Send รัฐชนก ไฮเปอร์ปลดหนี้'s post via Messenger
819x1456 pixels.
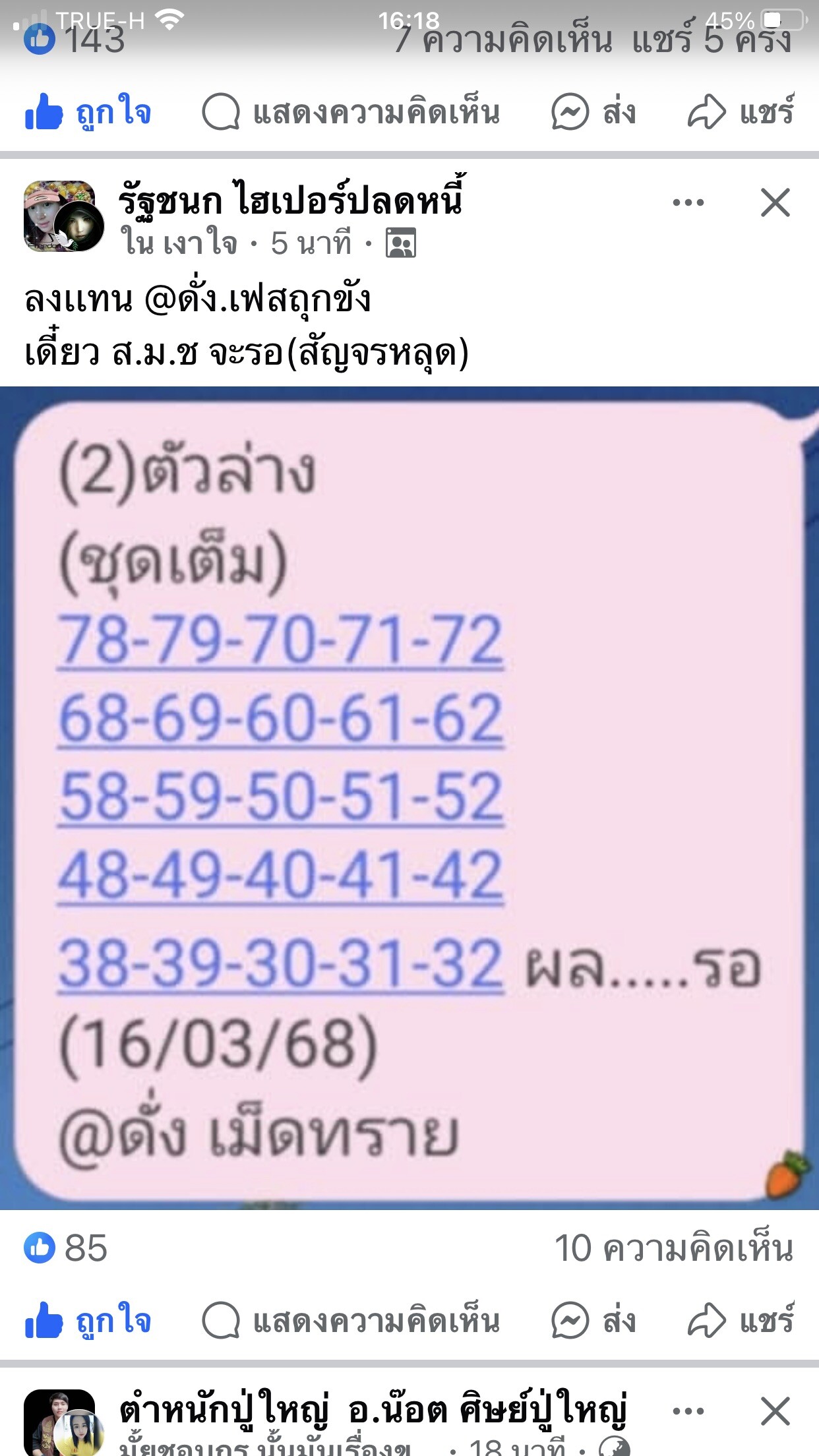click(x=593, y=1321)
